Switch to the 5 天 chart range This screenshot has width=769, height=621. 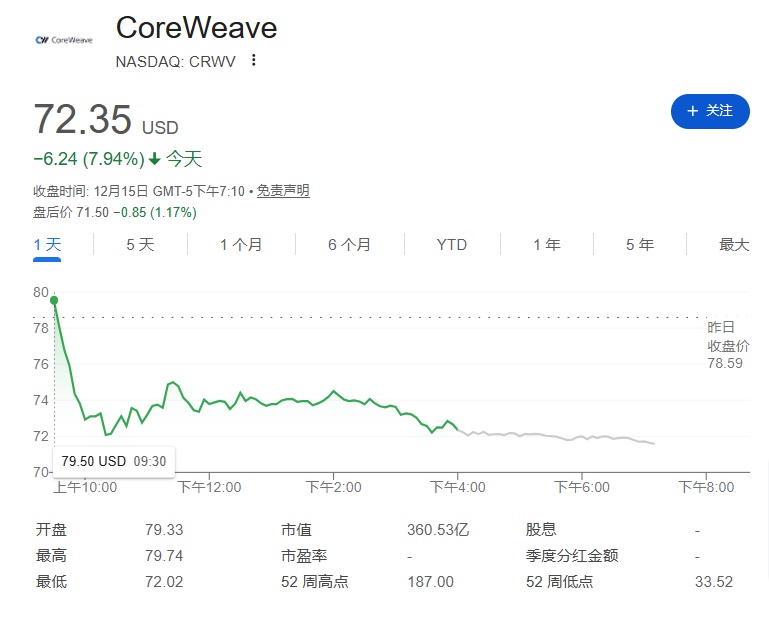140,245
